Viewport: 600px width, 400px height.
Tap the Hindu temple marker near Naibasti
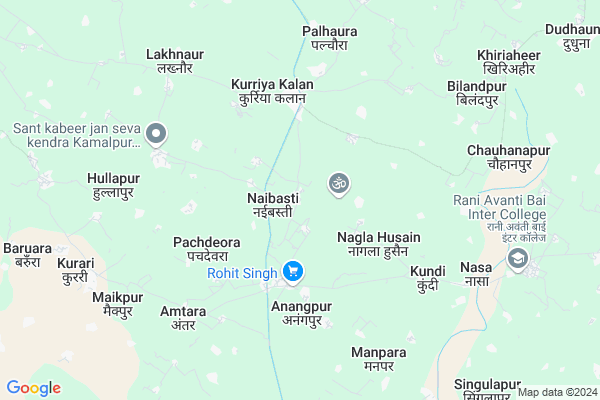pos(338,183)
